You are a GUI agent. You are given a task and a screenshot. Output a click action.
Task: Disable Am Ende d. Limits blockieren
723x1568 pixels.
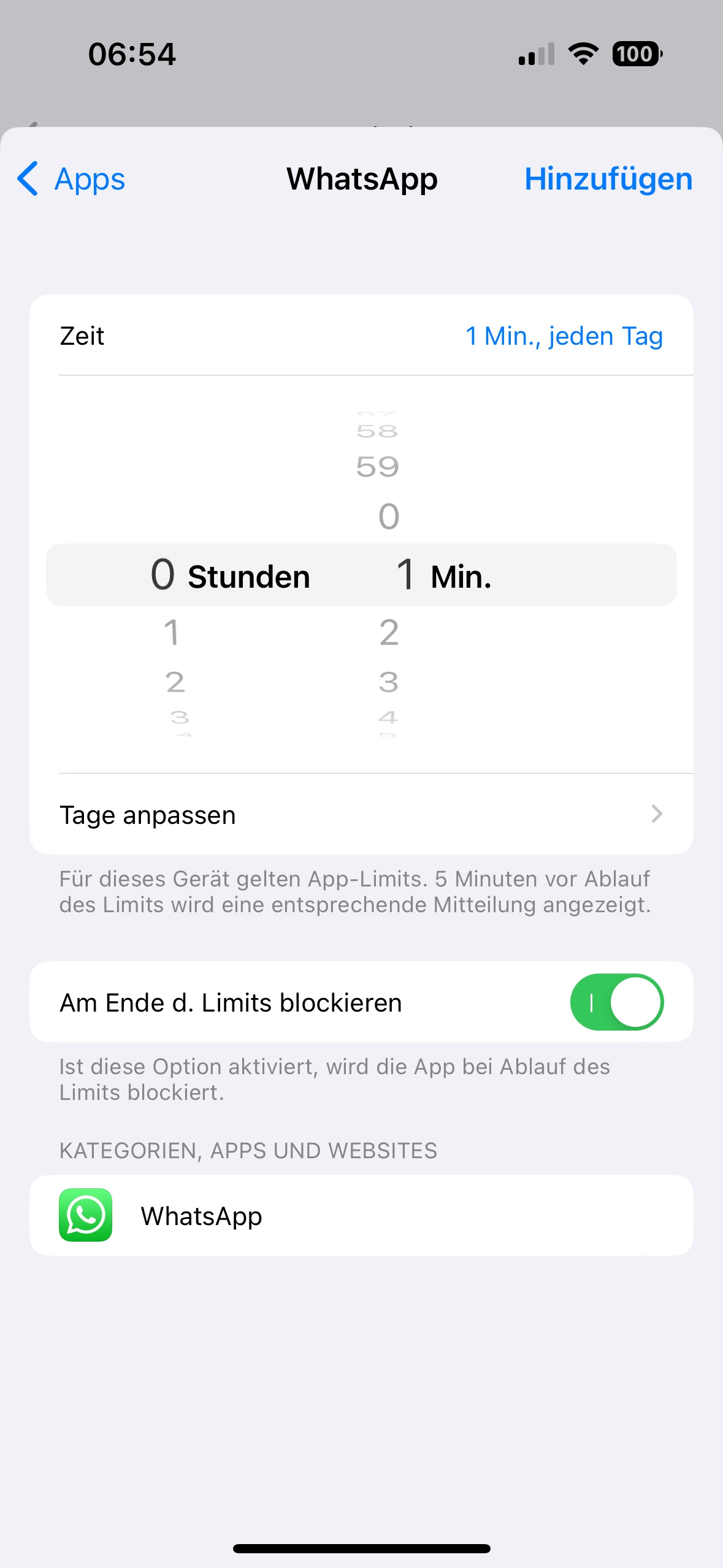(616, 1002)
